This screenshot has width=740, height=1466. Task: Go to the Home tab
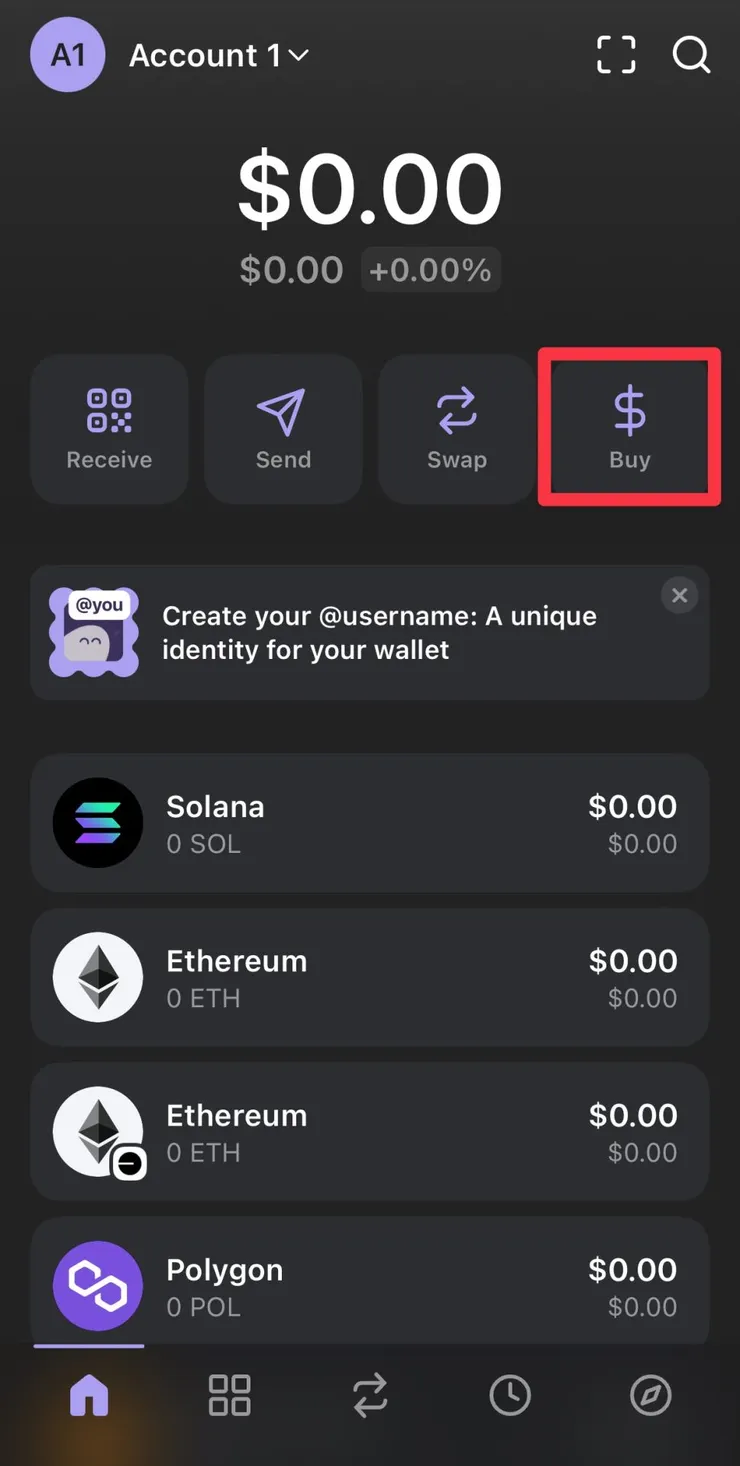point(89,1395)
